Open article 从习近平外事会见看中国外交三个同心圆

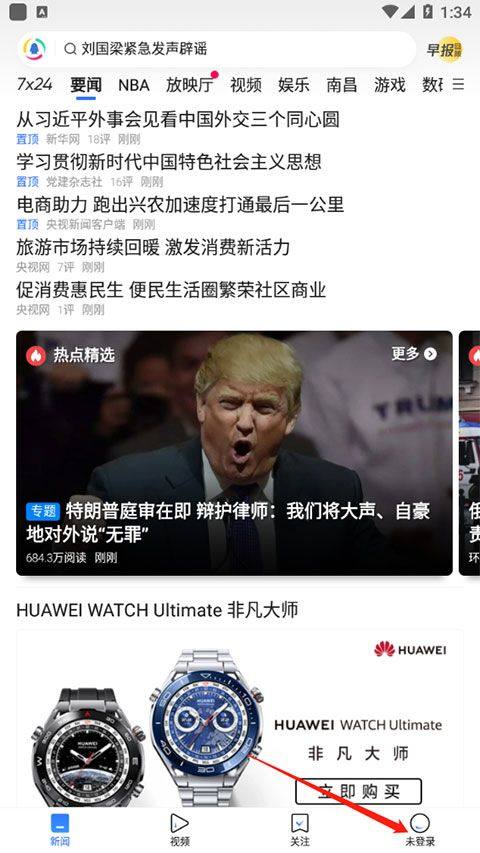pos(178,119)
